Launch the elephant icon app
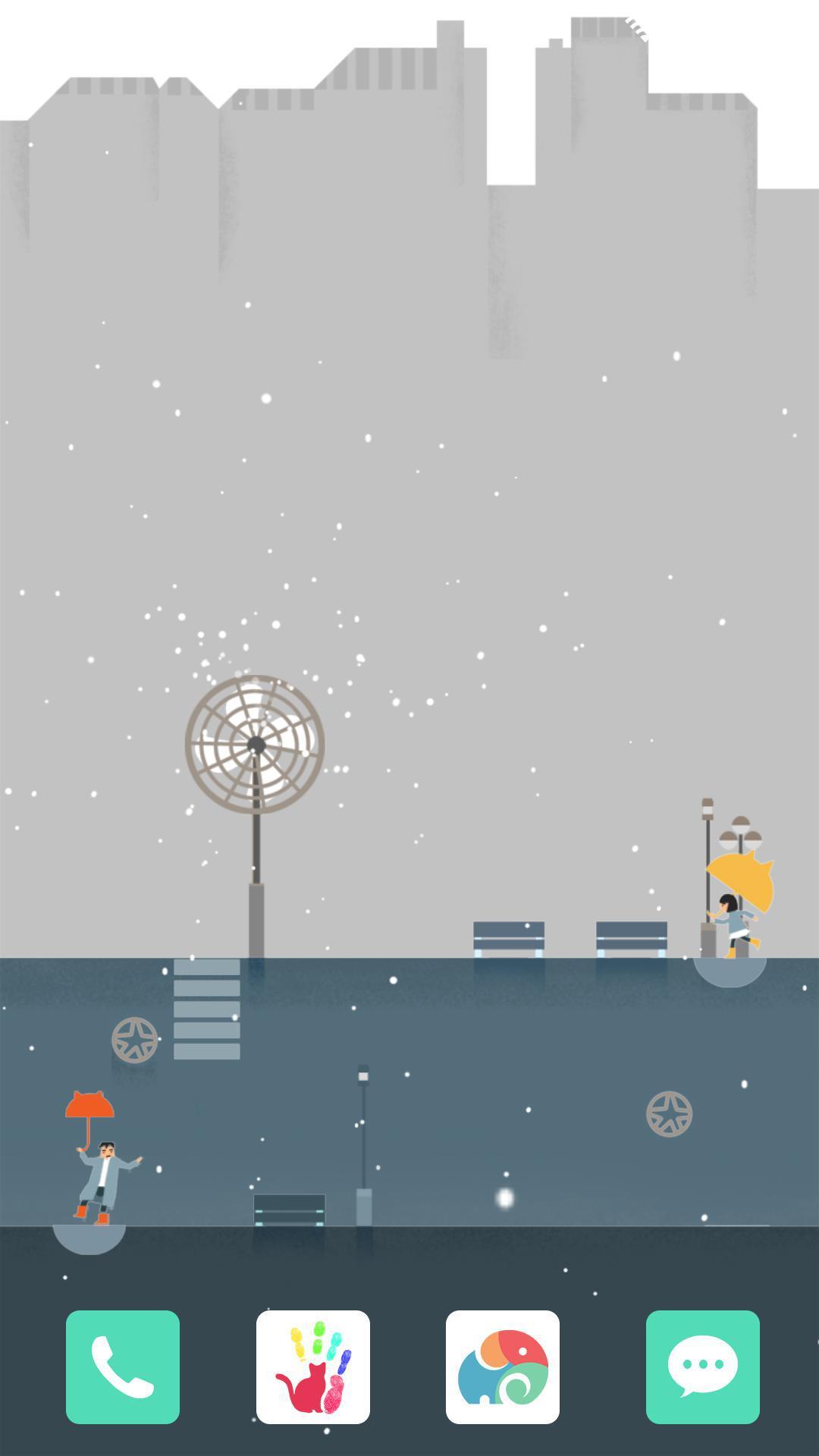 coord(503,1367)
